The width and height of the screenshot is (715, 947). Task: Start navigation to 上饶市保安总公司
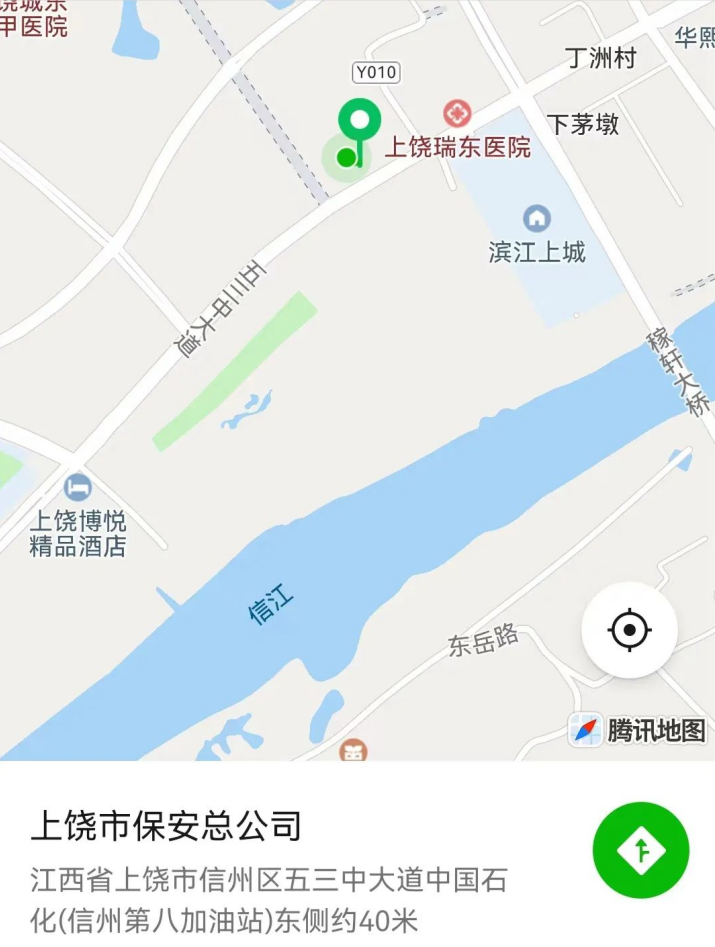click(x=641, y=850)
